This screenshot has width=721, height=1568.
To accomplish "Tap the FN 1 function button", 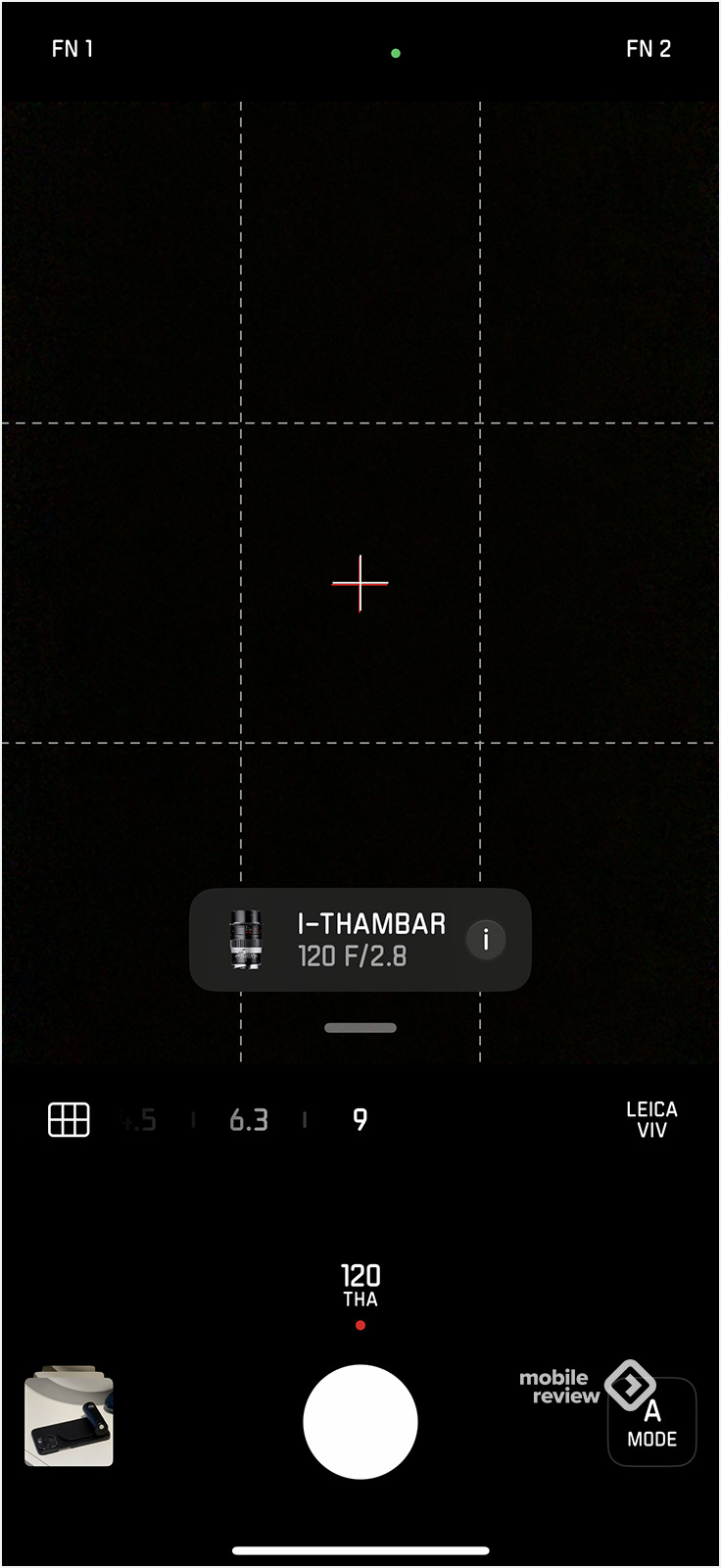I will (72, 49).
